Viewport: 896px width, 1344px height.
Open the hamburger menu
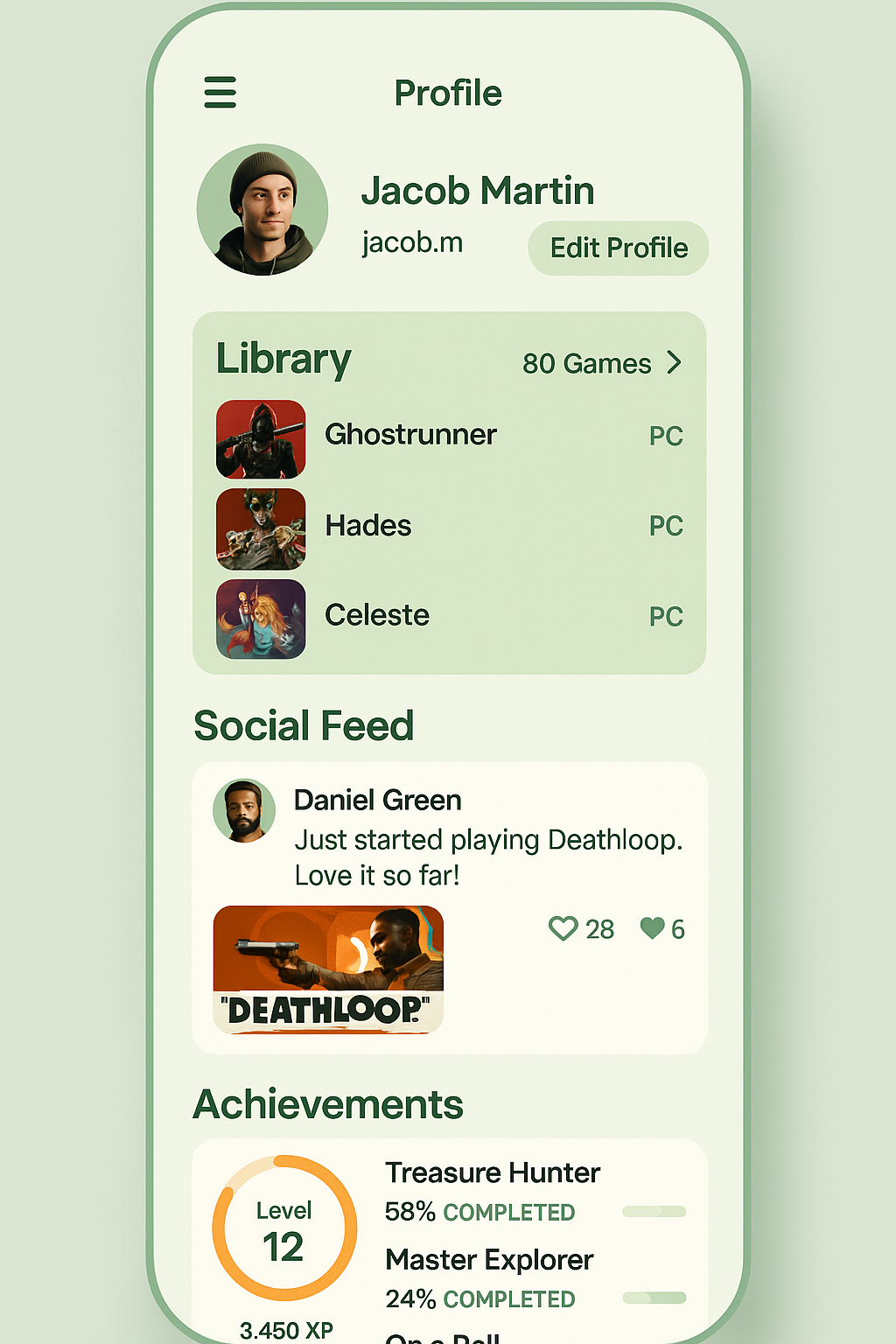click(220, 92)
